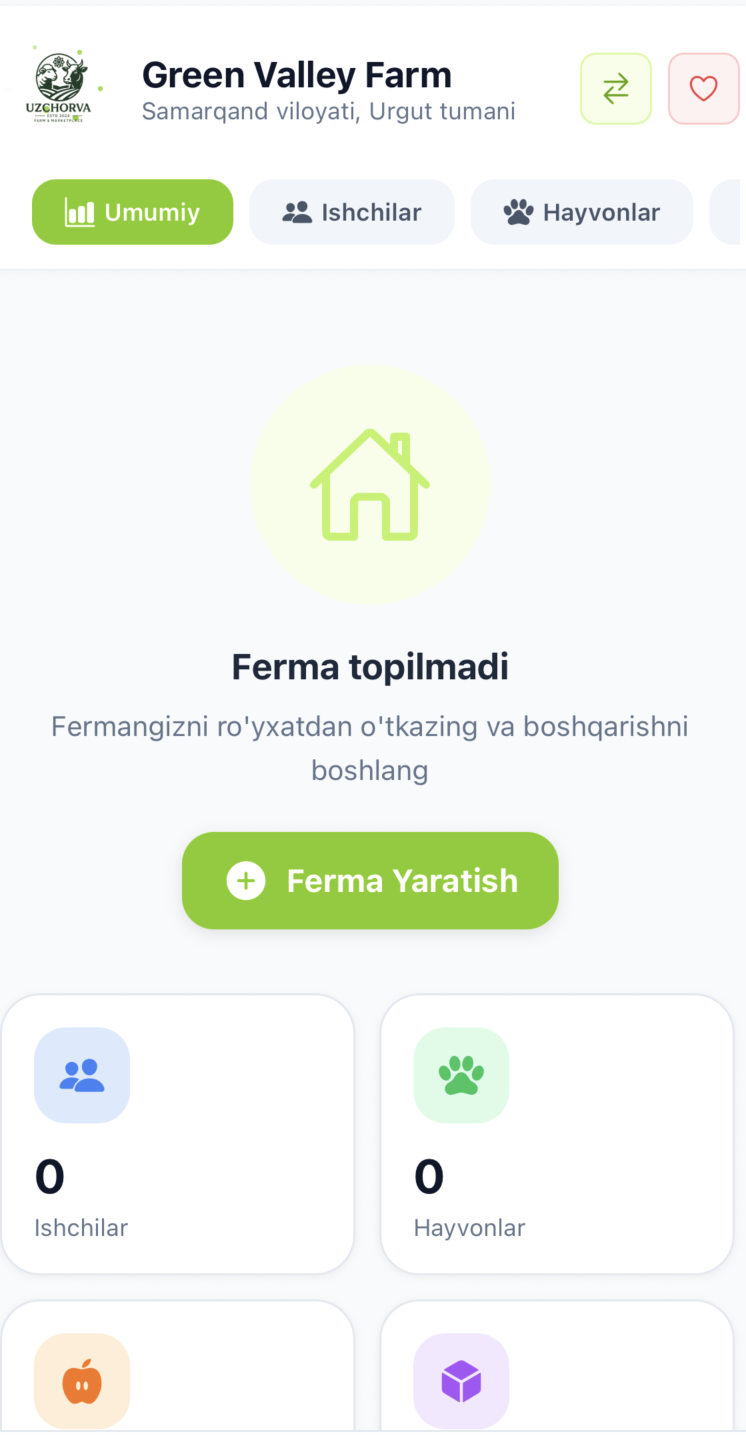Click the Hayvonlar statistics card
Image resolution: width=746 pixels, height=1438 pixels.
(556, 1134)
